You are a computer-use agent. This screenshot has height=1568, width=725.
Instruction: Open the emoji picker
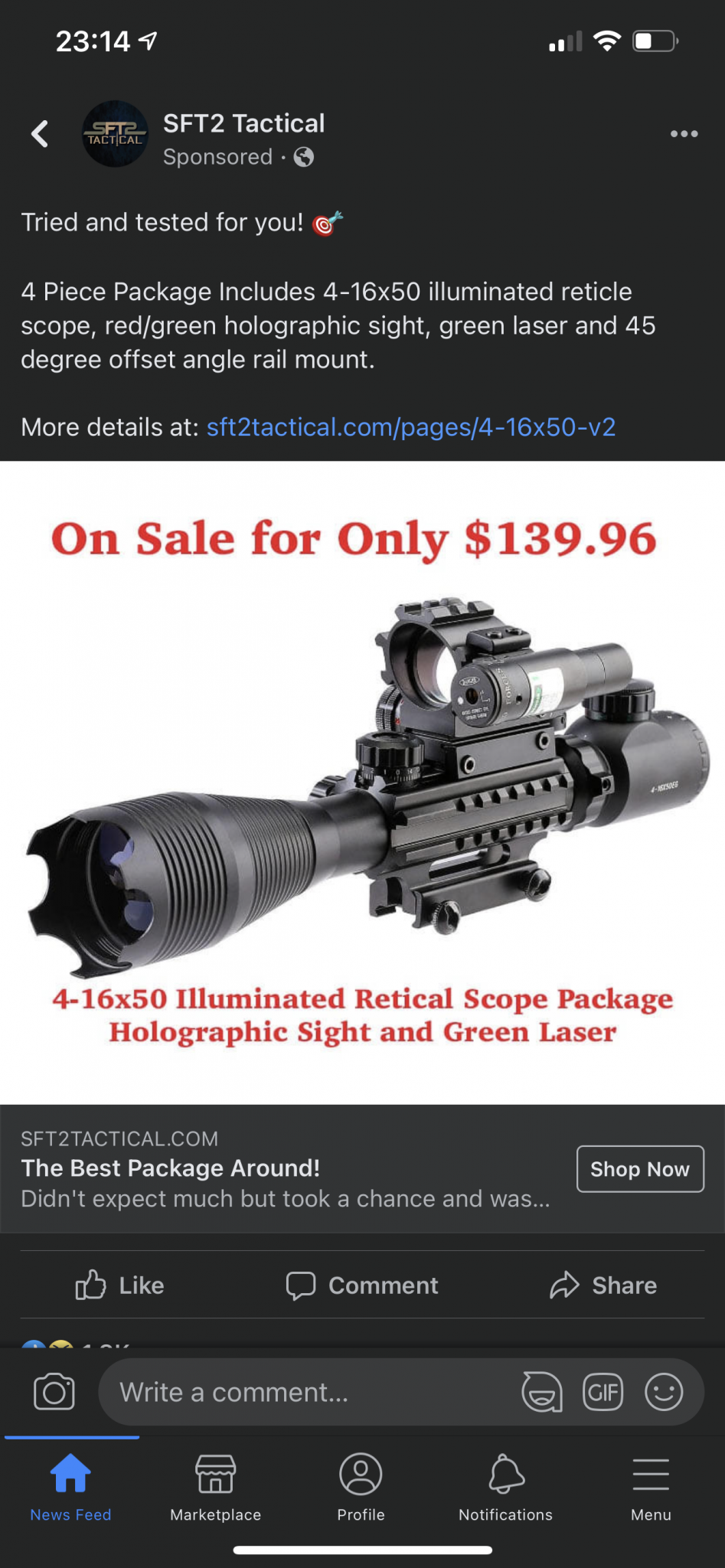point(664,1392)
